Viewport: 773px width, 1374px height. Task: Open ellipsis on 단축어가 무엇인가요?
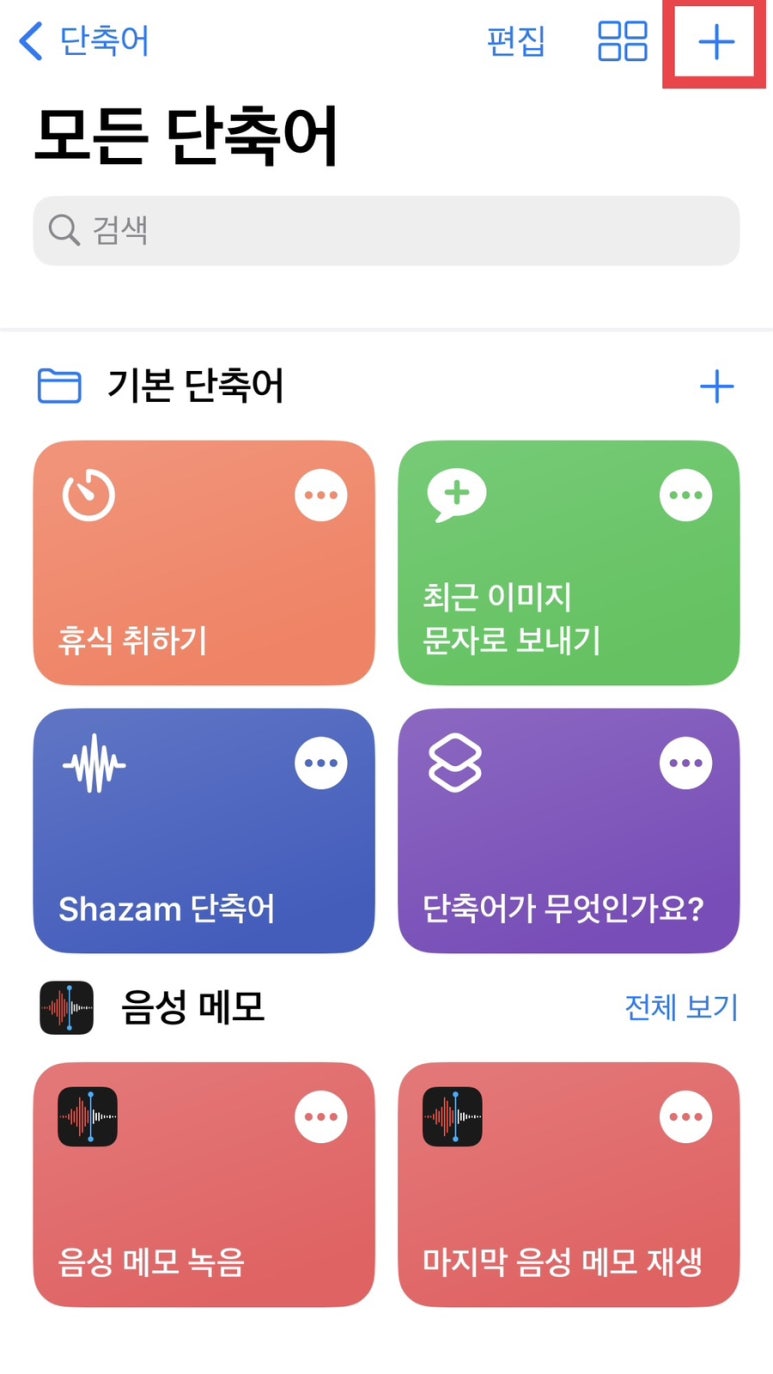click(x=686, y=764)
